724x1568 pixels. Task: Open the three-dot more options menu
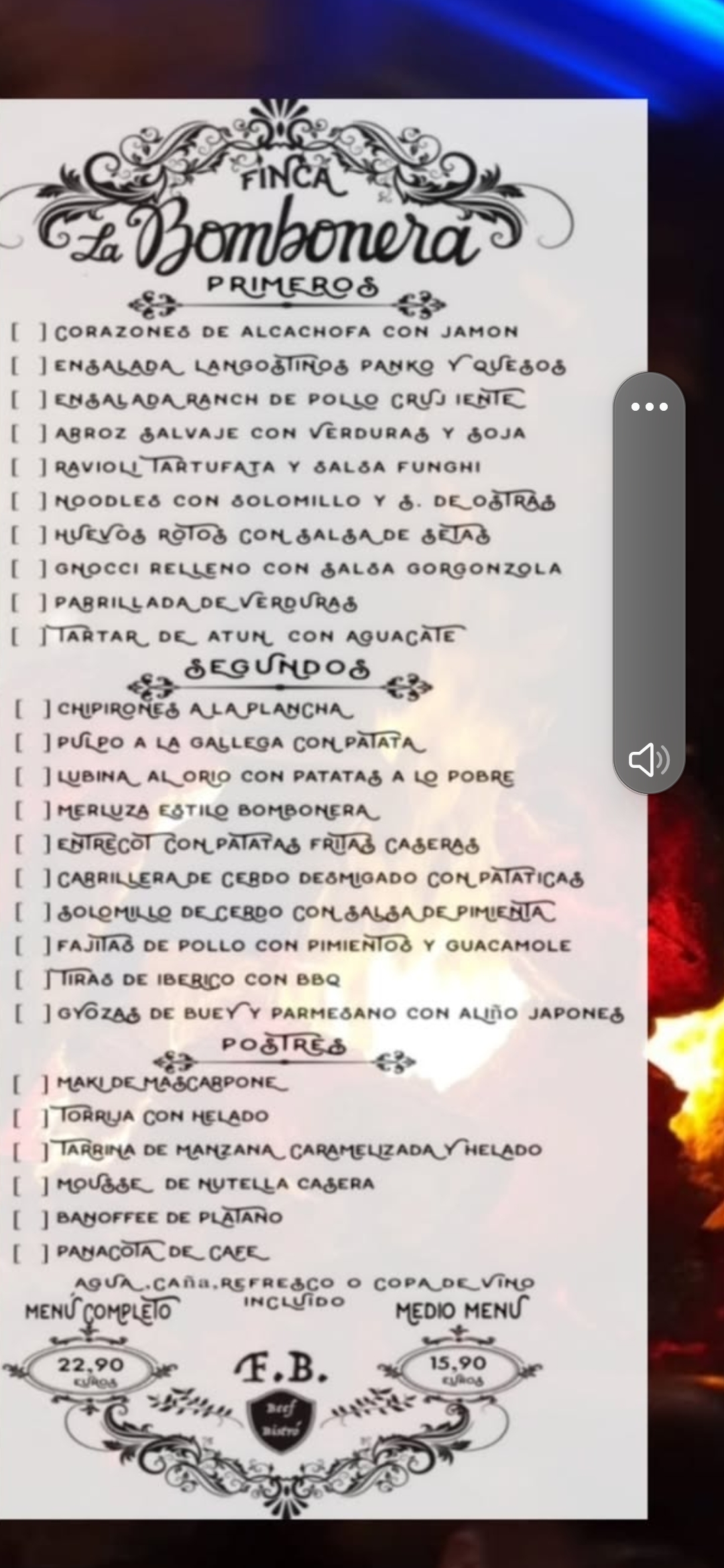[x=649, y=406]
